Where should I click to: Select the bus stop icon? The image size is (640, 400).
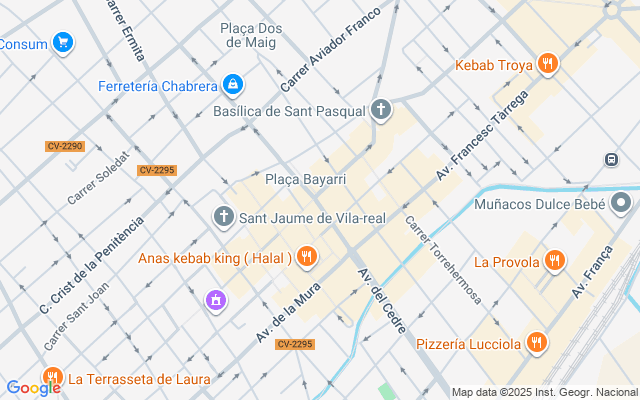click(611, 160)
